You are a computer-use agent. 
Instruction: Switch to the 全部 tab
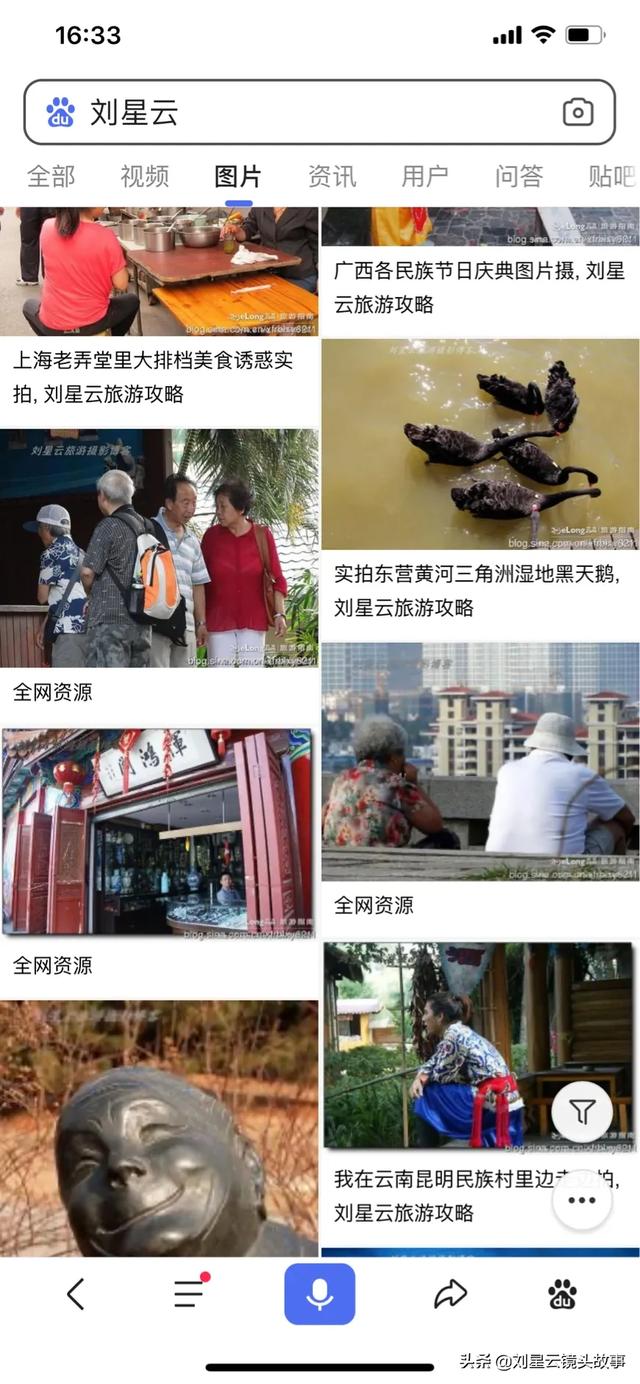(x=51, y=177)
